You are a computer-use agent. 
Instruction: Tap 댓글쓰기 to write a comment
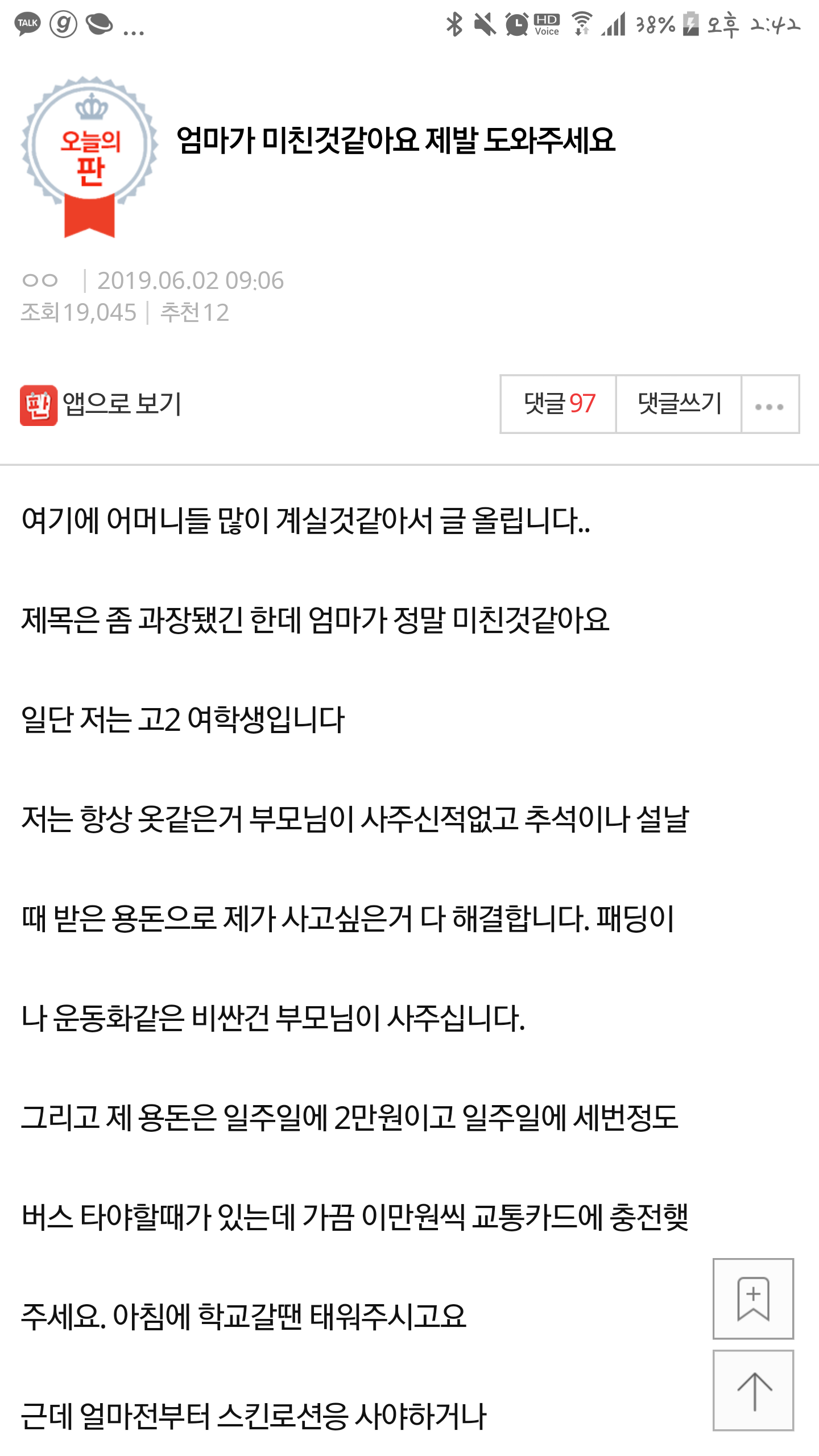point(679,404)
